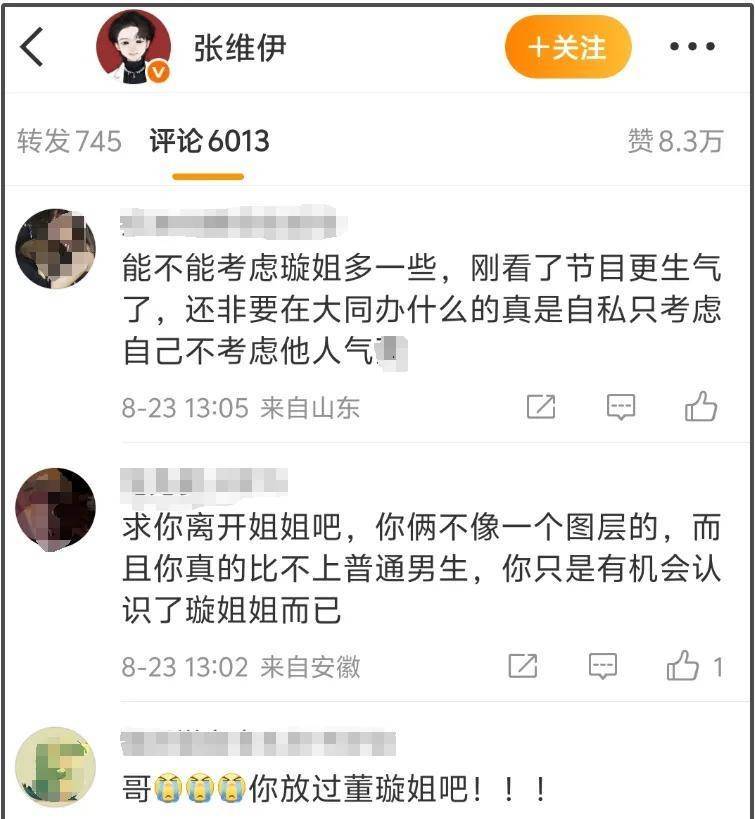Switch to the 转发 745 tab

pyautogui.click(x=69, y=141)
